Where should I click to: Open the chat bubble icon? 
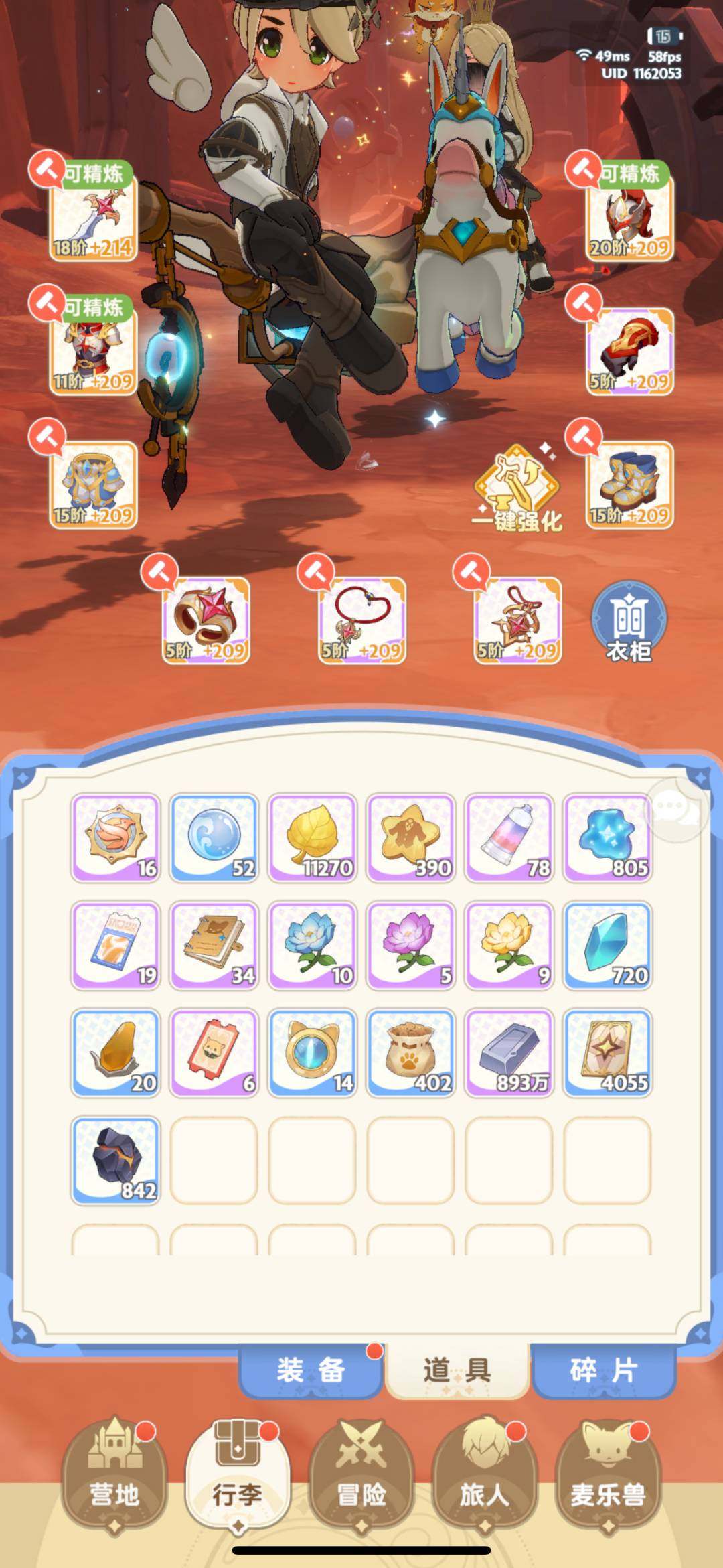676,810
